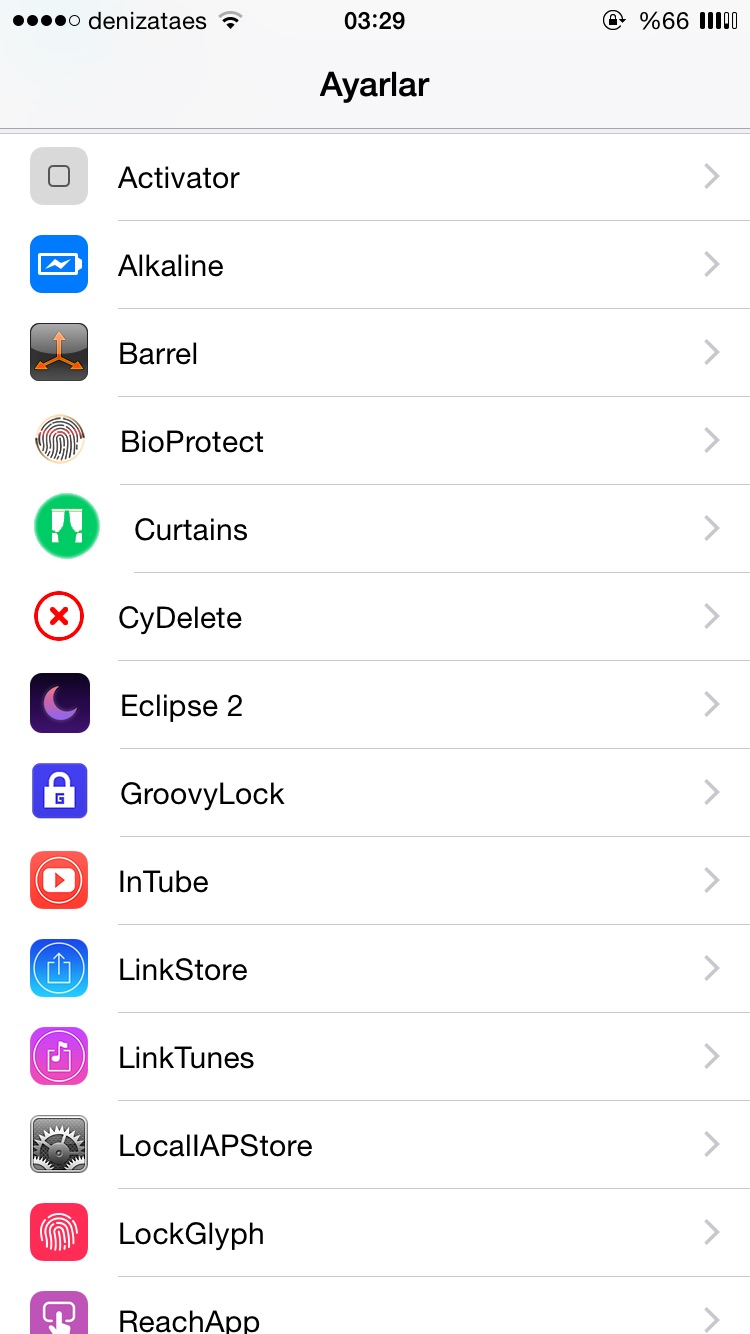Go to LinkStore settings
Screen dimensions: 750x1334
coord(375,969)
